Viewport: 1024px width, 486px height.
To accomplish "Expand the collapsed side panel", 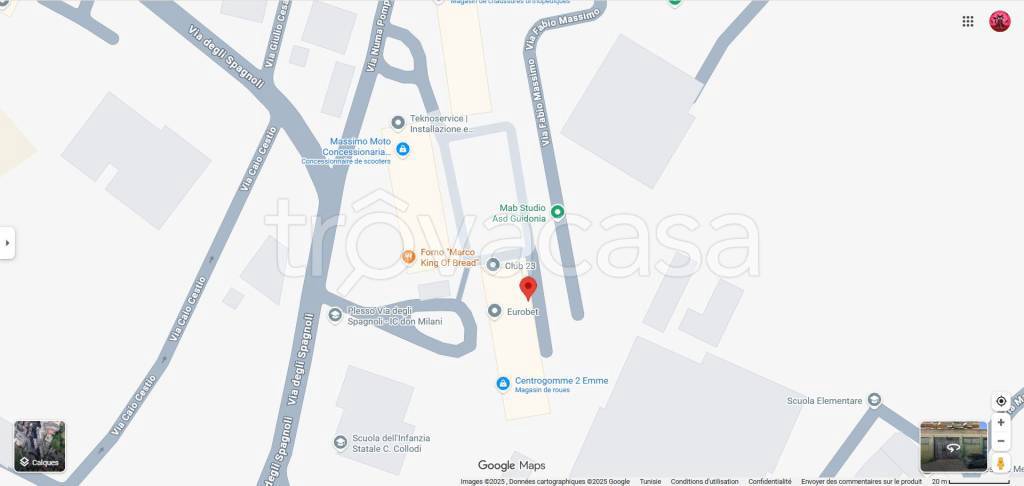I will [7, 243].
